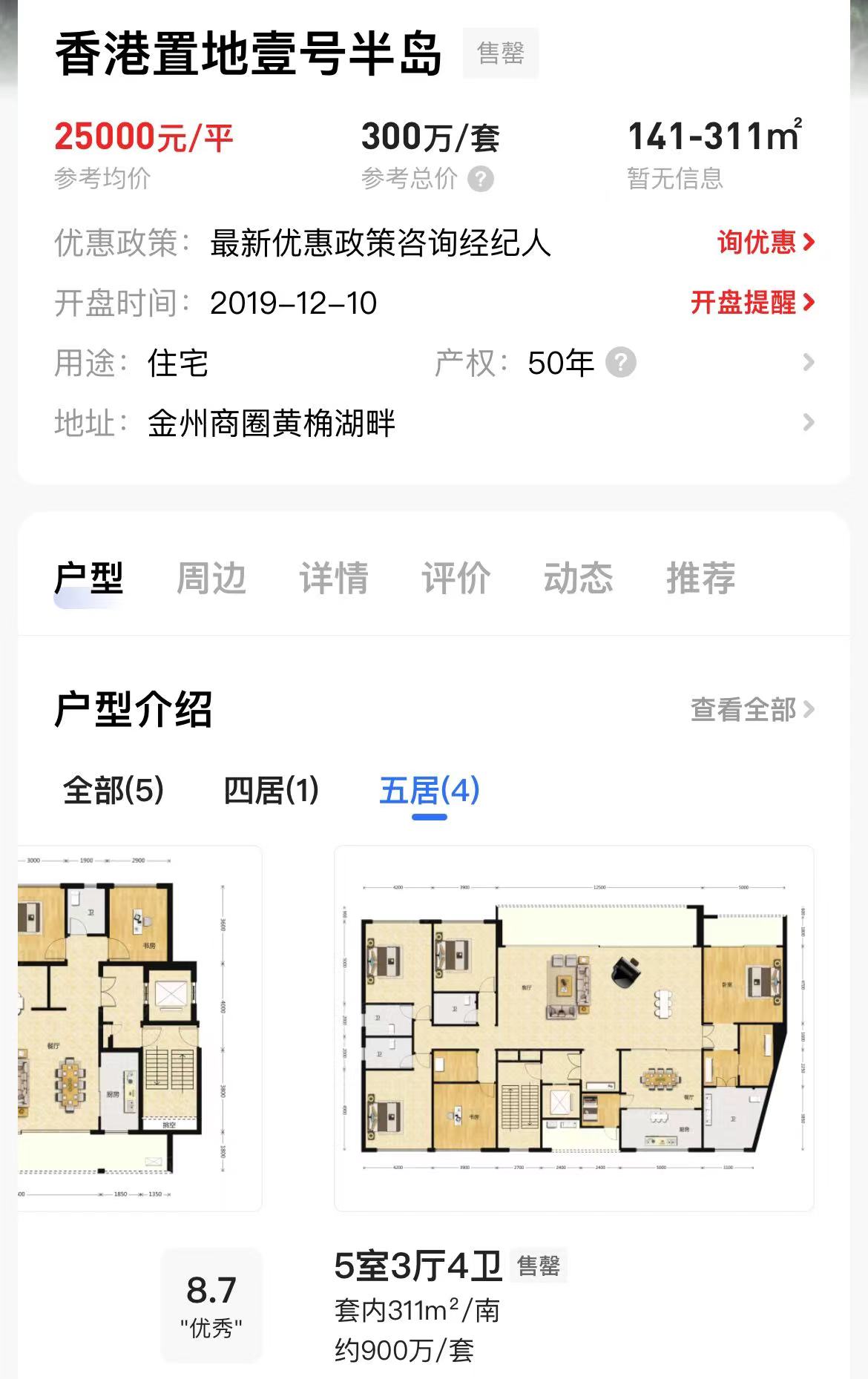The image size is (868, 1379).
Task: Switch to the 动态 tab
Action: point(578,578)
